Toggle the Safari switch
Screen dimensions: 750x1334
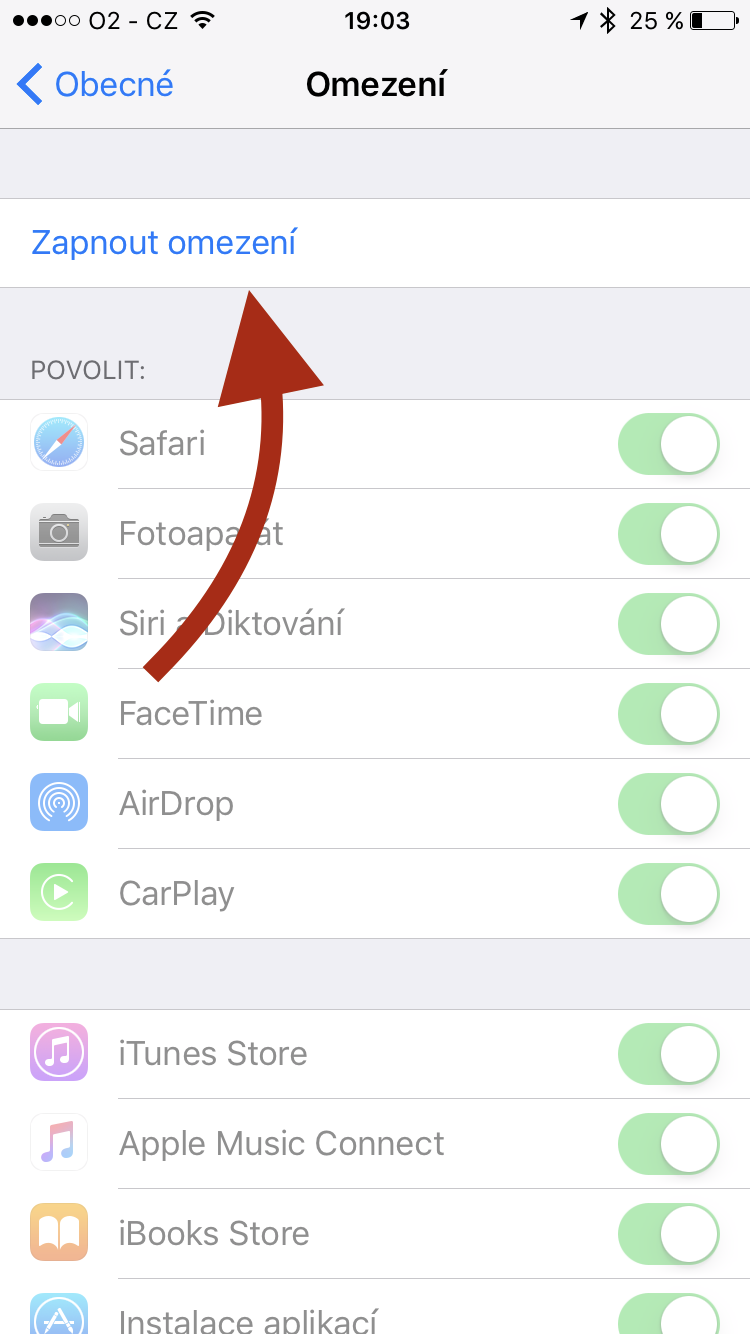click(668, 444)
